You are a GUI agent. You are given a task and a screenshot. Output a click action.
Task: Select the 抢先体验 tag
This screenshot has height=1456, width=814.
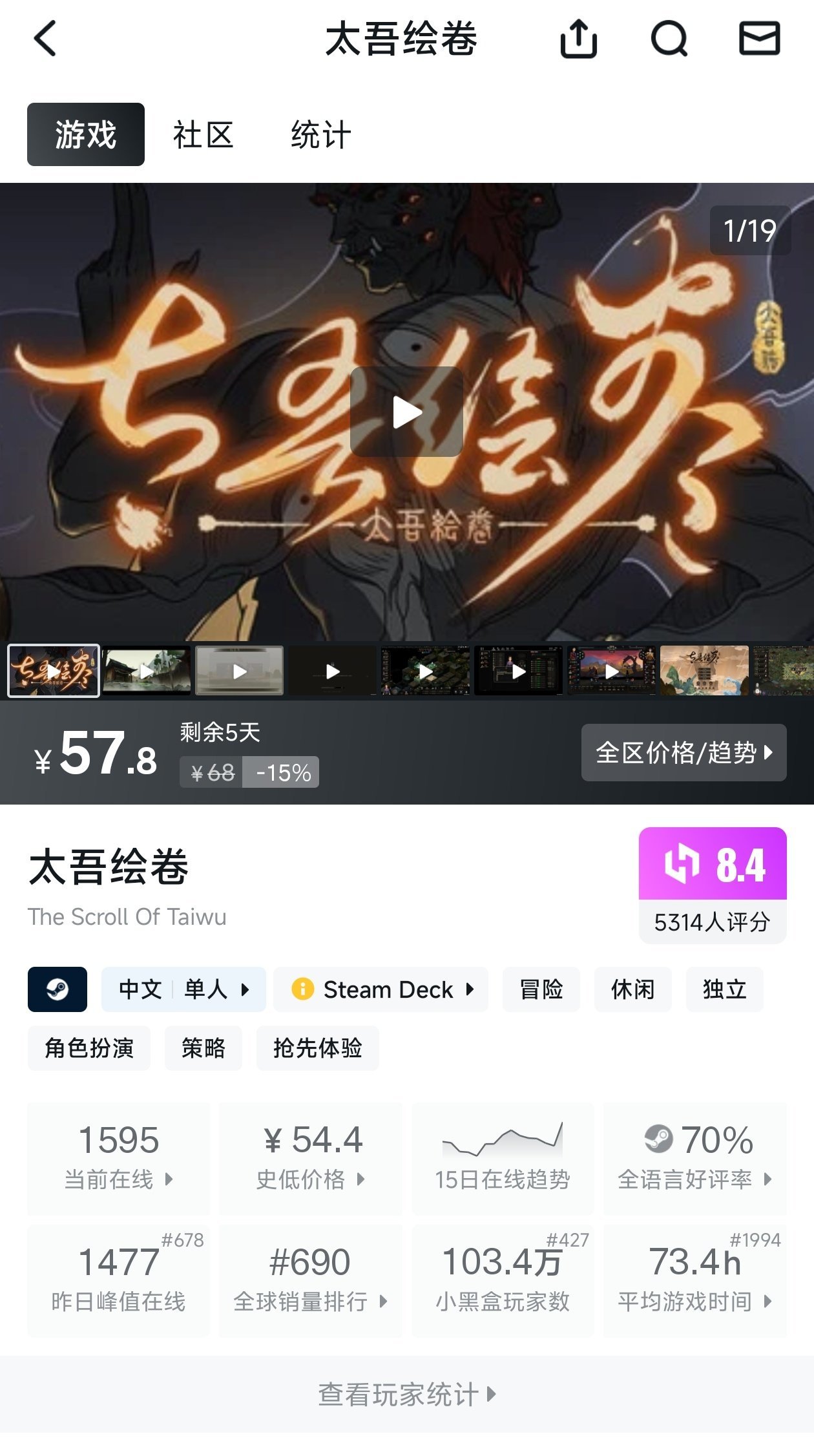[317, 1048]
